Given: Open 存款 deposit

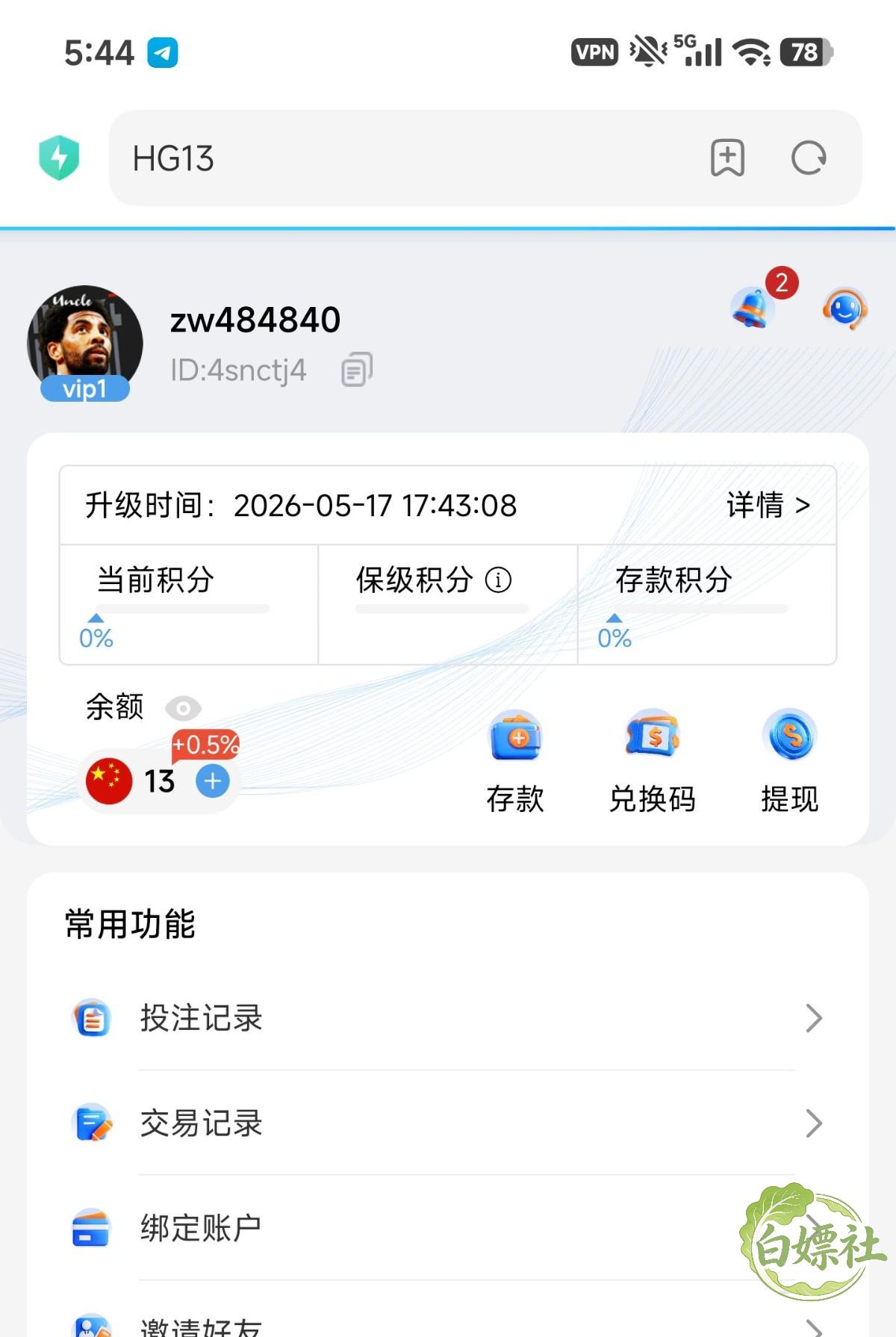Looking at the screenshot, I should [515, 762].
